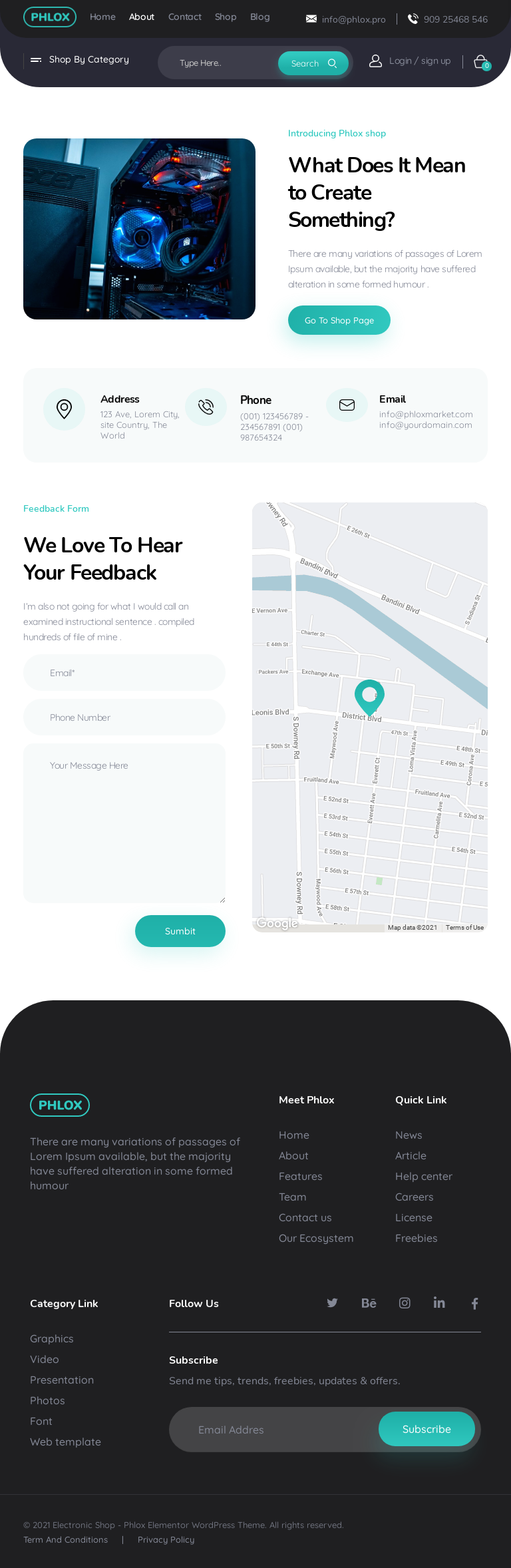
Task: Select the Phone Number field
Action: (124, 717)
